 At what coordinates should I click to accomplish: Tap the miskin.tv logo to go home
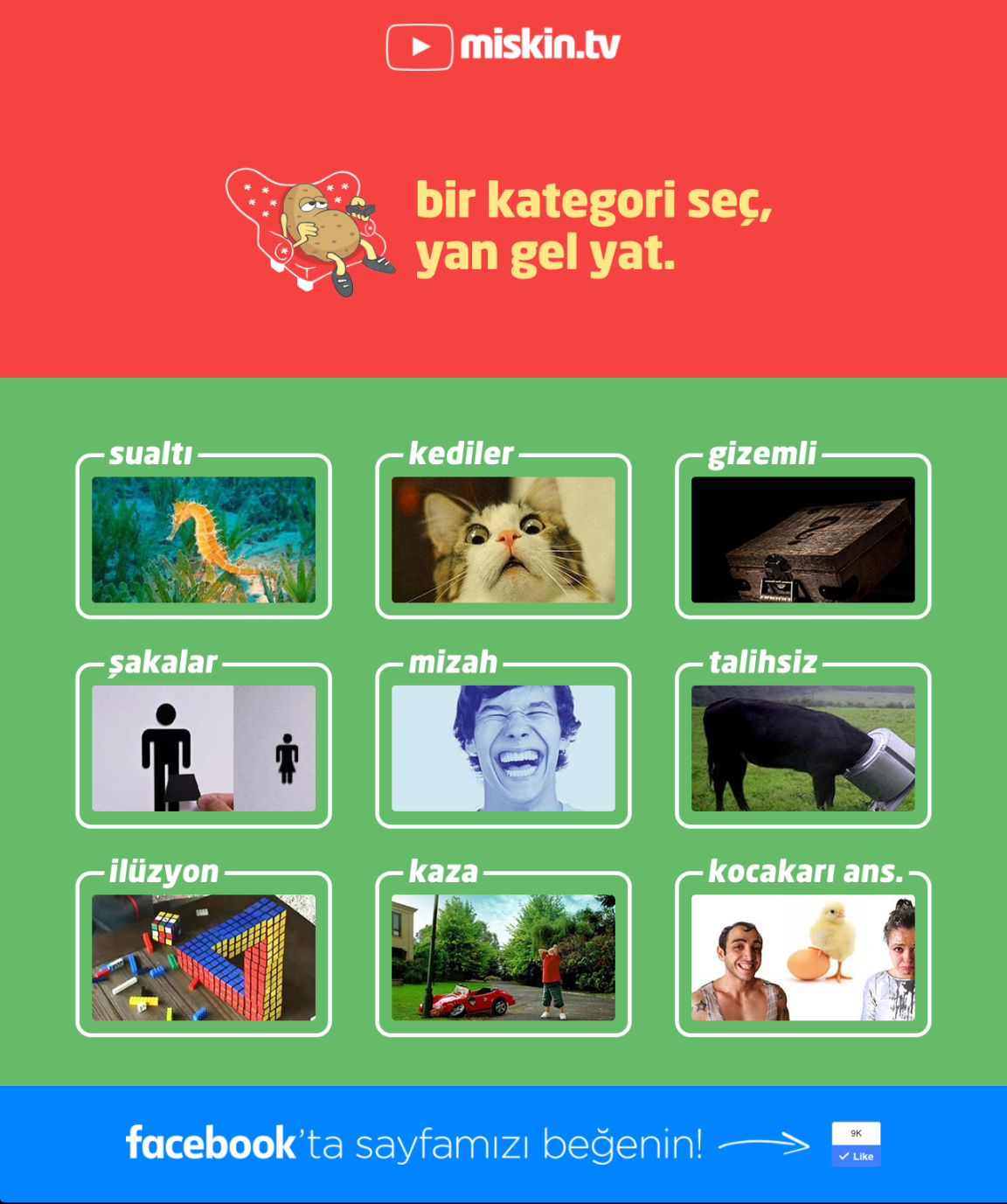tap(503, 46)
